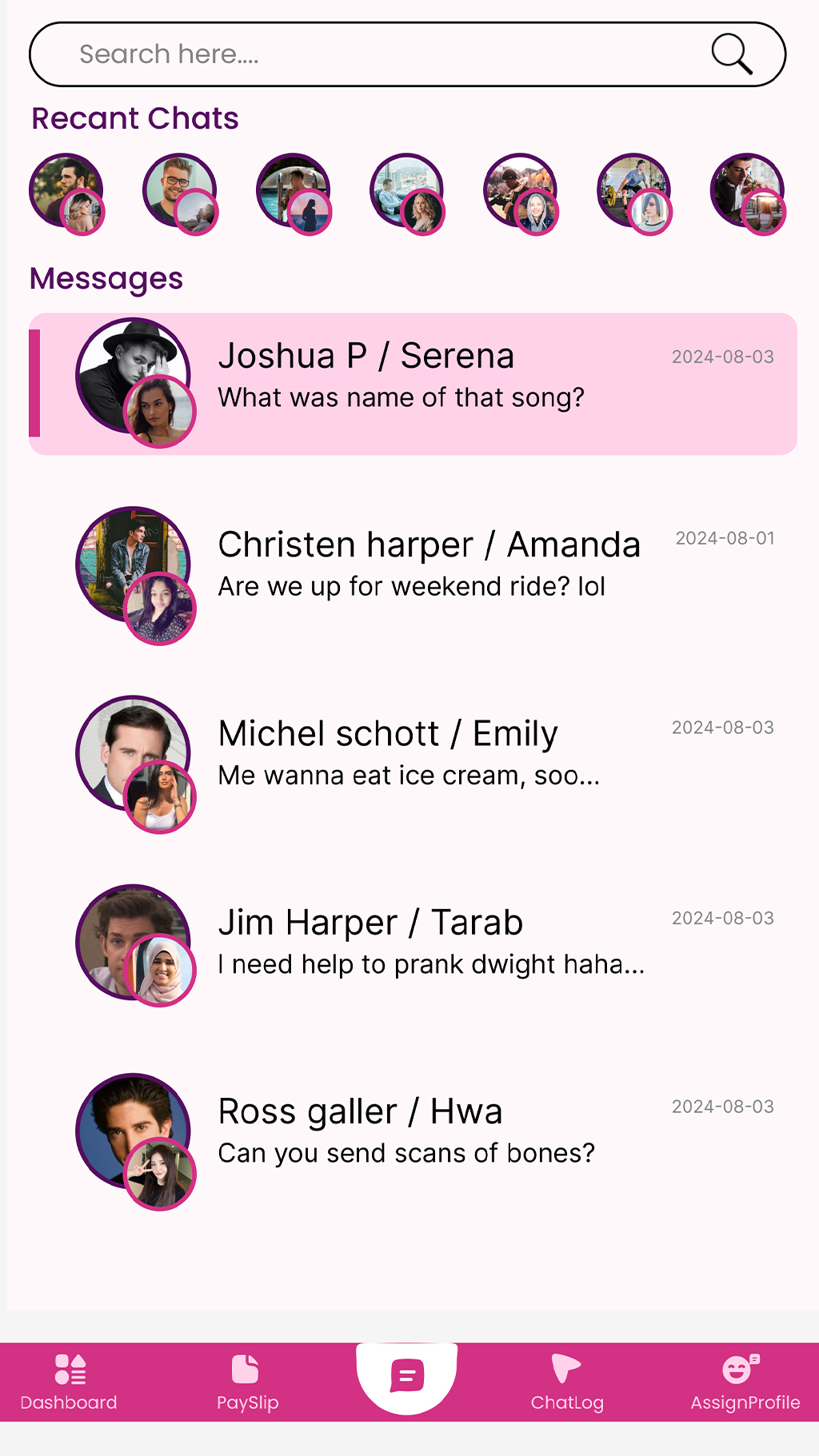Open ChatLog via its send-arrow icon

pos(567,1366)
